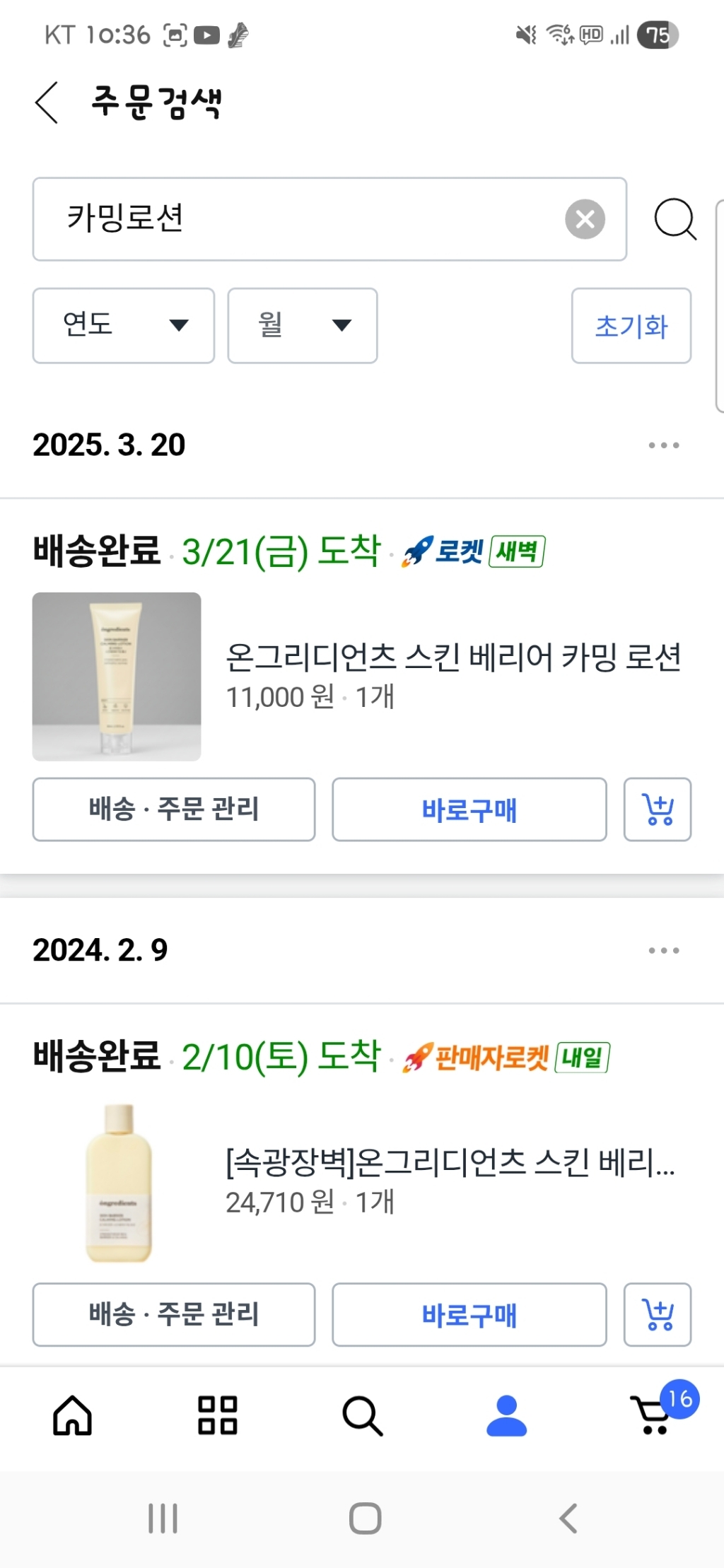This screenshot has width=724, height=1568.
Task: Open options menu for 2024. 2. 9 order
Action: 662,951
